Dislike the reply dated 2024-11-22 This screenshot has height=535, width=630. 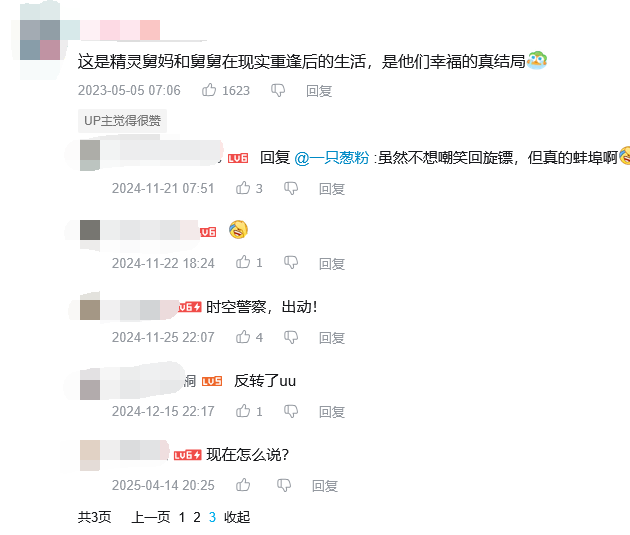click(291, 263)
